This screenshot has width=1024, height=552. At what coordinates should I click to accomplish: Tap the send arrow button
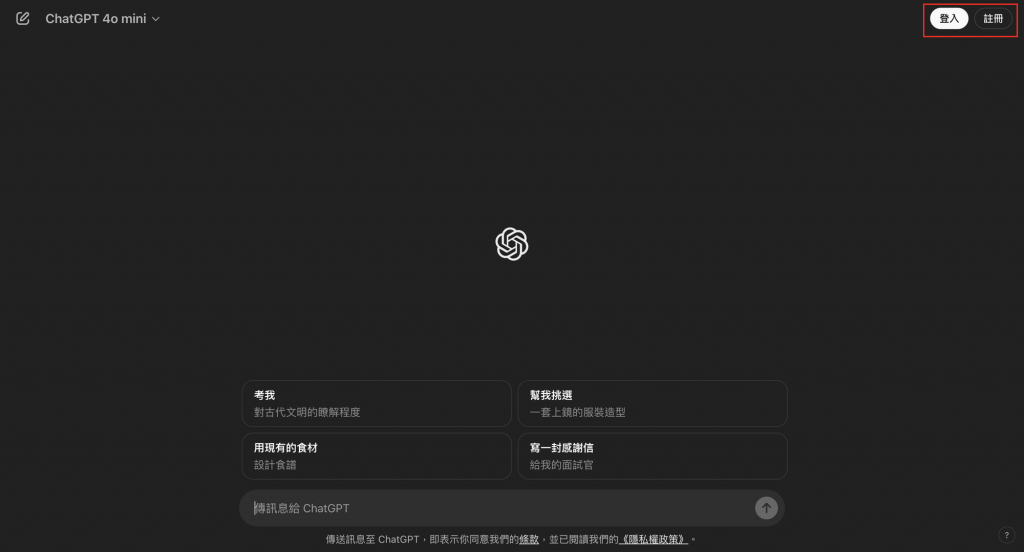tap(766, 508)
